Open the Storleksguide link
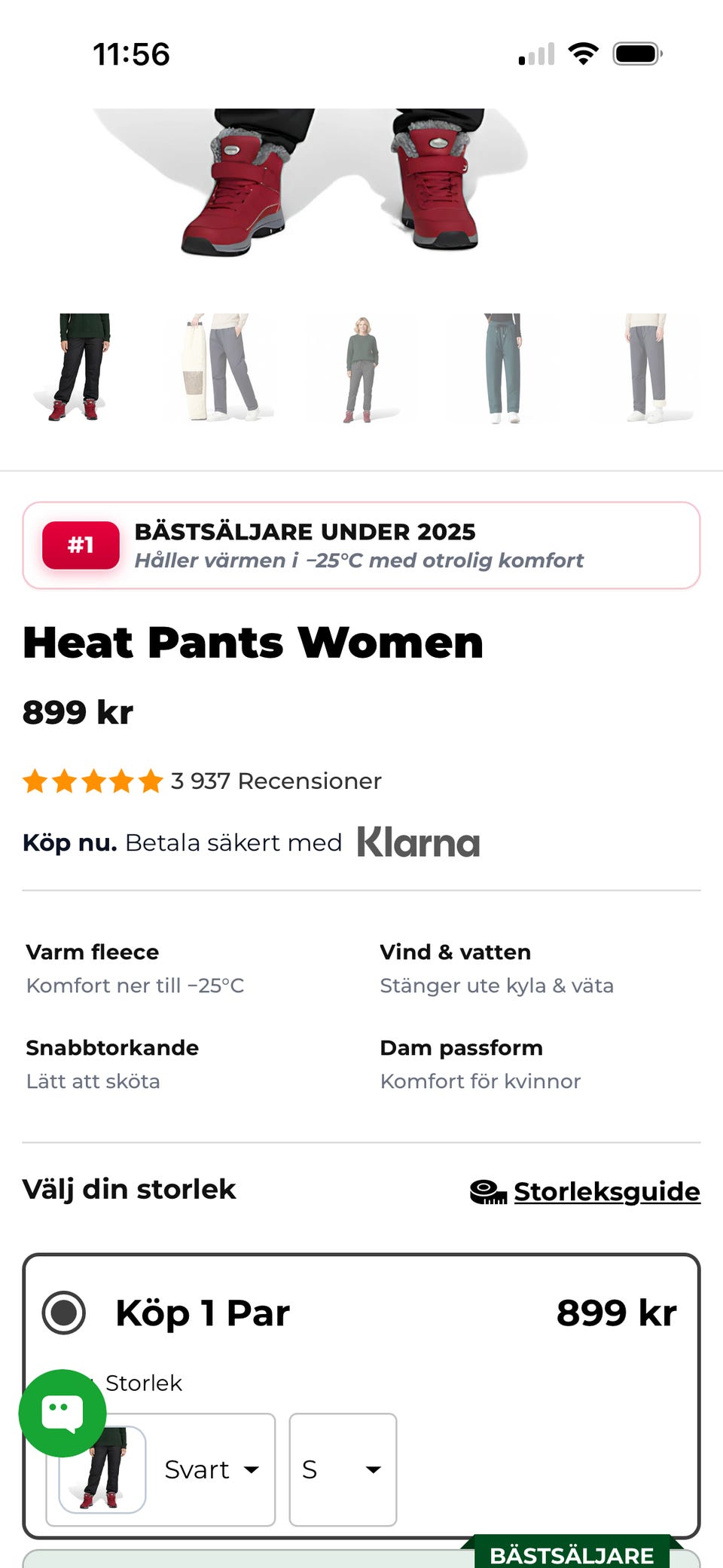This screenshot has width=723, height=1568. point(584,1191)
